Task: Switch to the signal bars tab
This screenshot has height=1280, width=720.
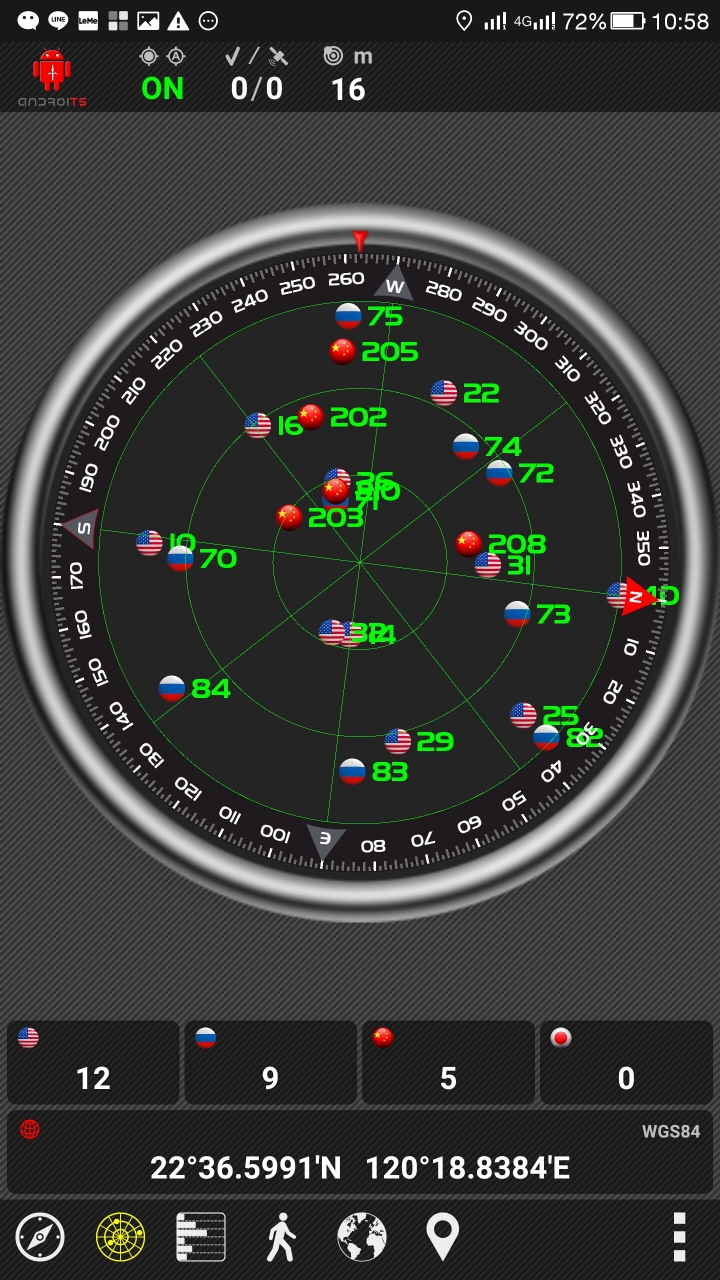Action: [x=200, y=1237]
